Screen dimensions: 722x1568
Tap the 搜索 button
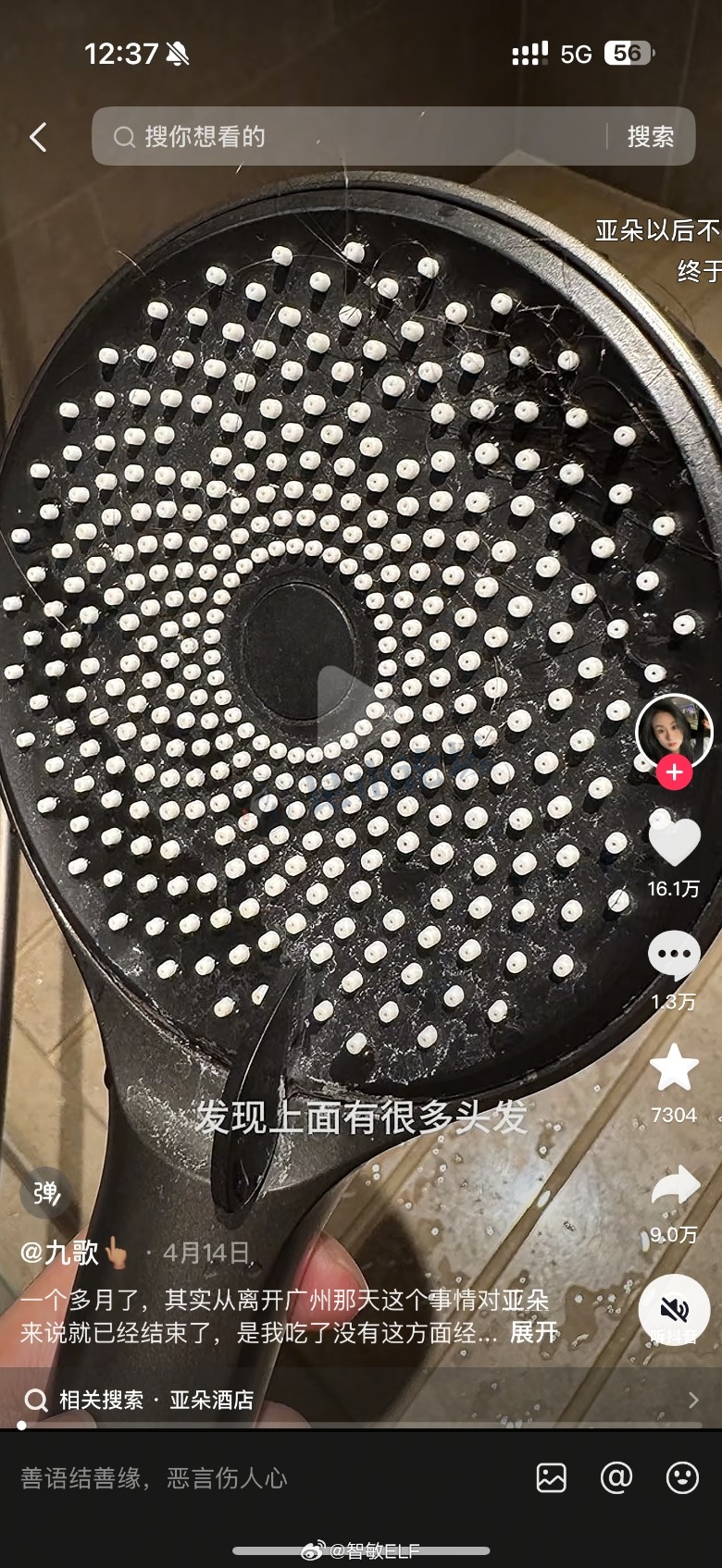click(x=650, y=137)
